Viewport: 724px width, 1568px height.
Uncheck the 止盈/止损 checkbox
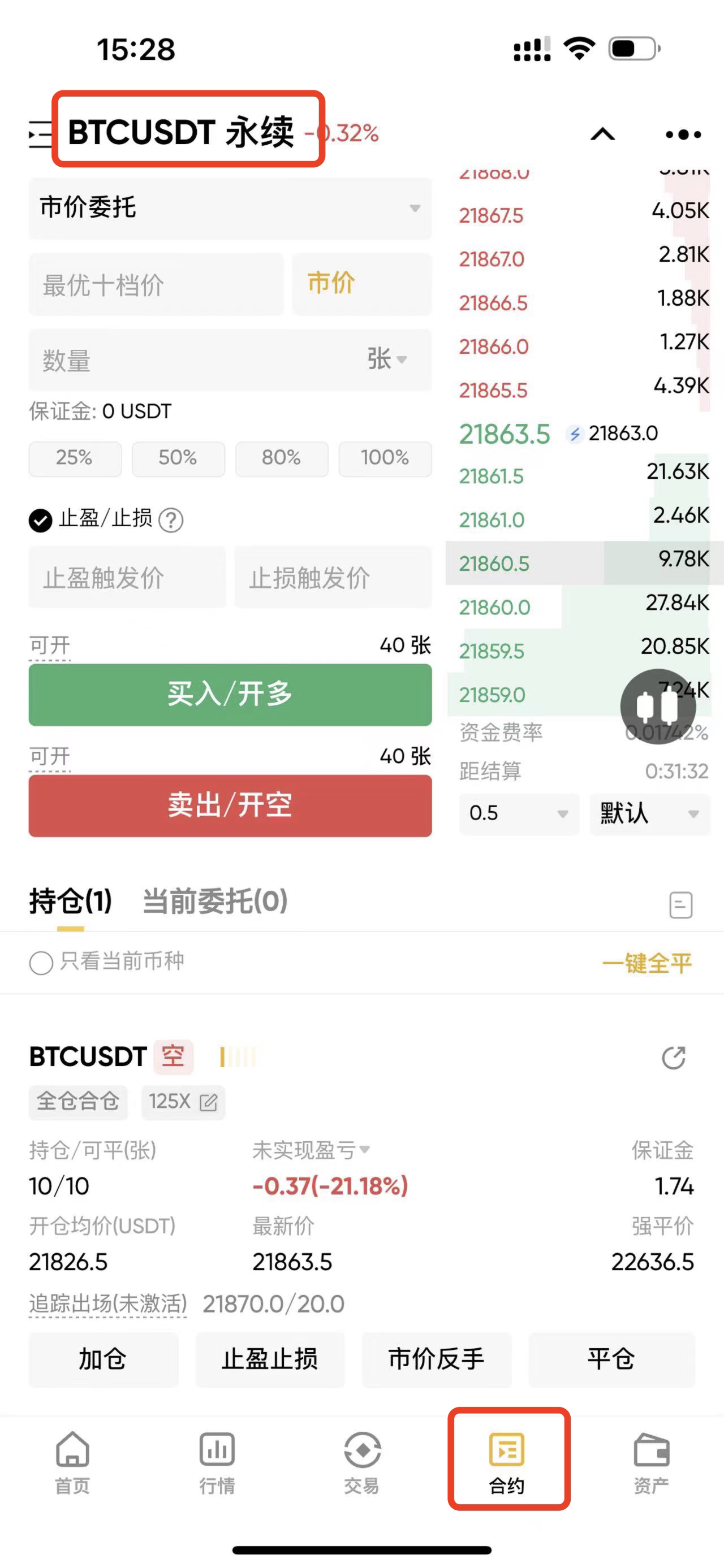(41, 521)
